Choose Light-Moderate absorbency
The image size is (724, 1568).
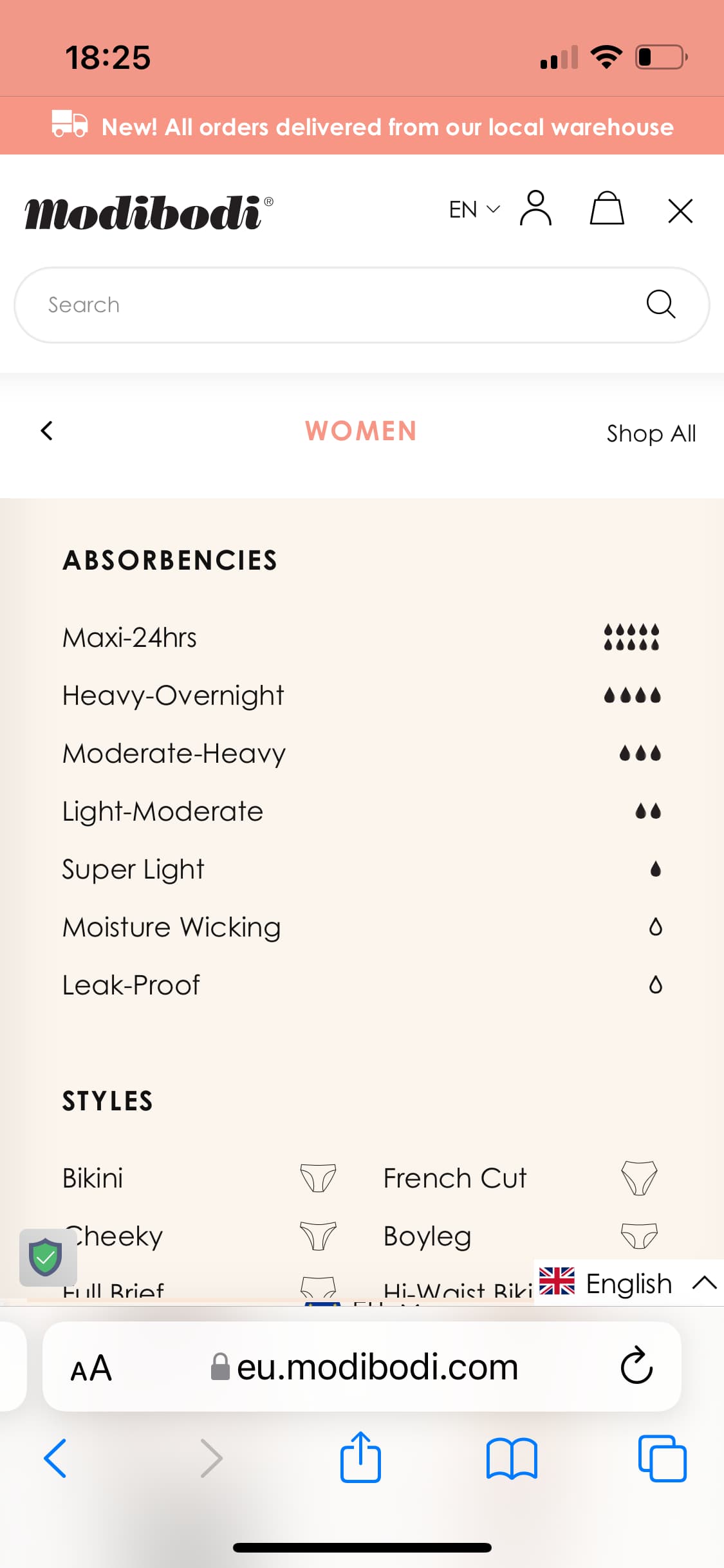click(x=362, y=811)
